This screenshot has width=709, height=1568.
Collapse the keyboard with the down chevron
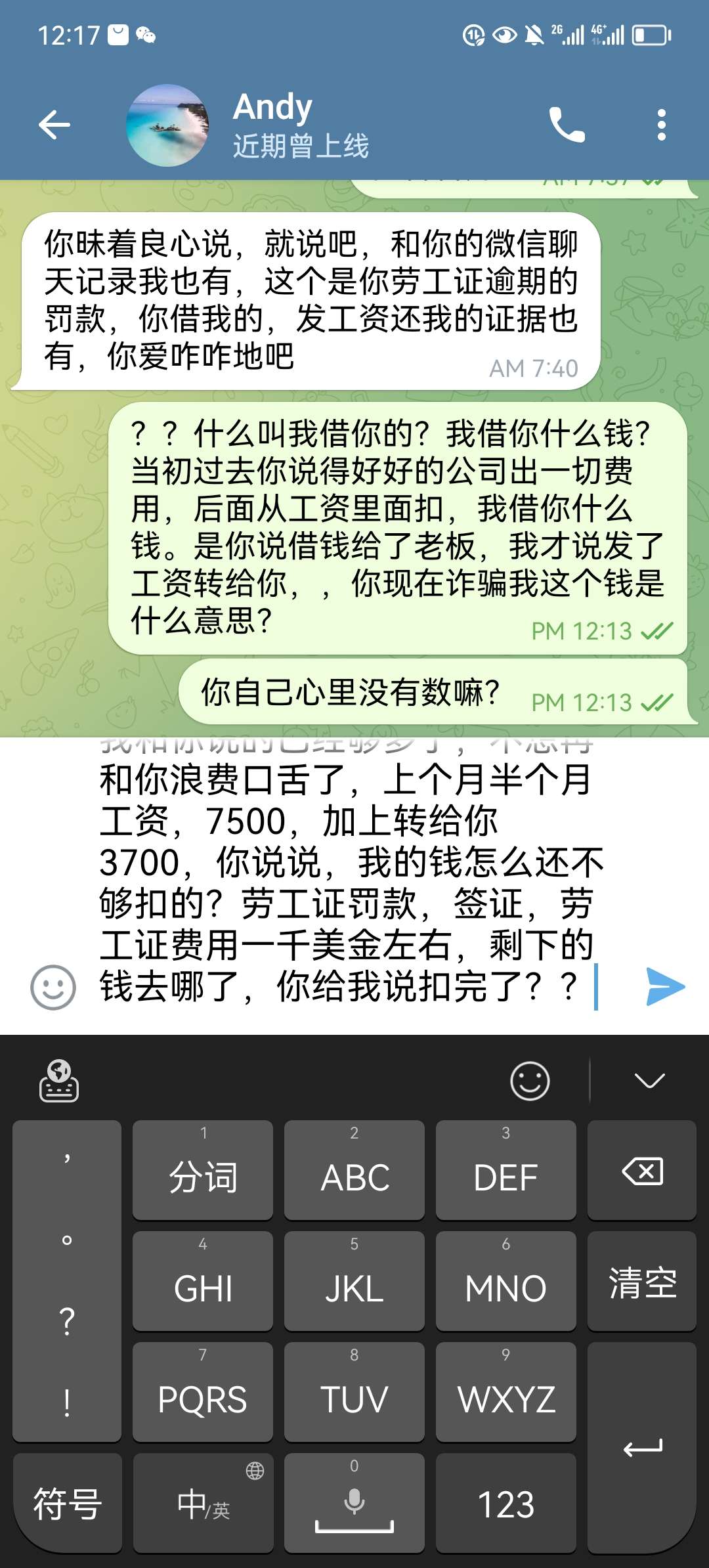point(649,1080)
